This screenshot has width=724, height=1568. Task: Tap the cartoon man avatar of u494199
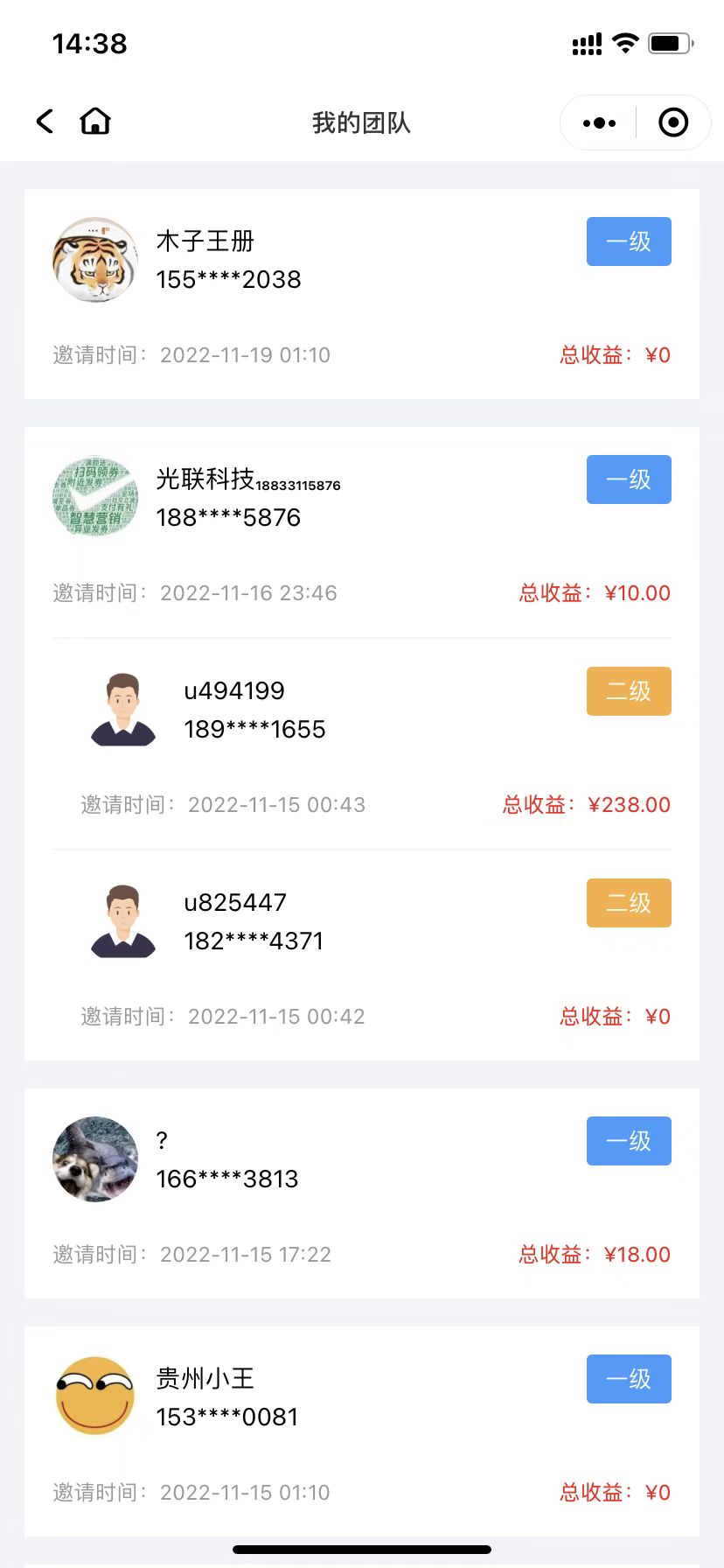pos(123,709)
